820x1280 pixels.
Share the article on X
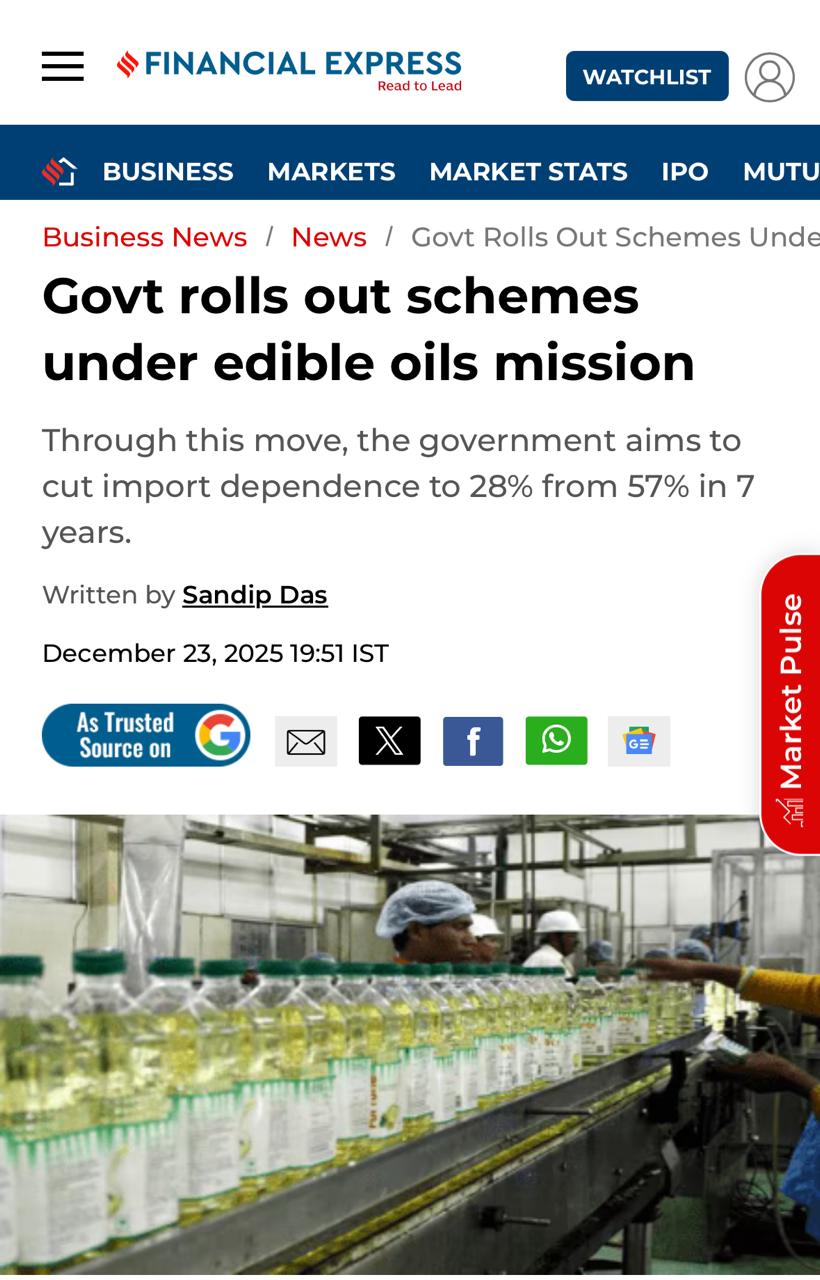(x=389, y=741)
